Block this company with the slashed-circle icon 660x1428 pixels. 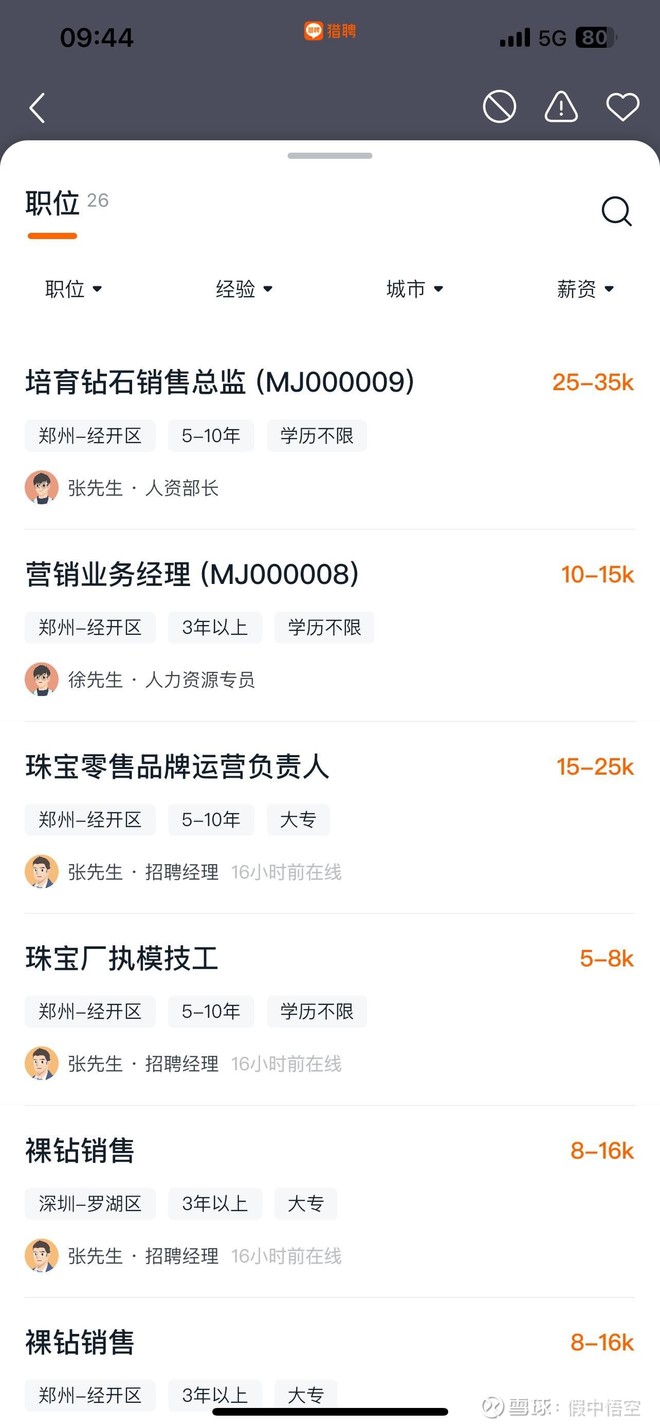[x=499, y=107]
